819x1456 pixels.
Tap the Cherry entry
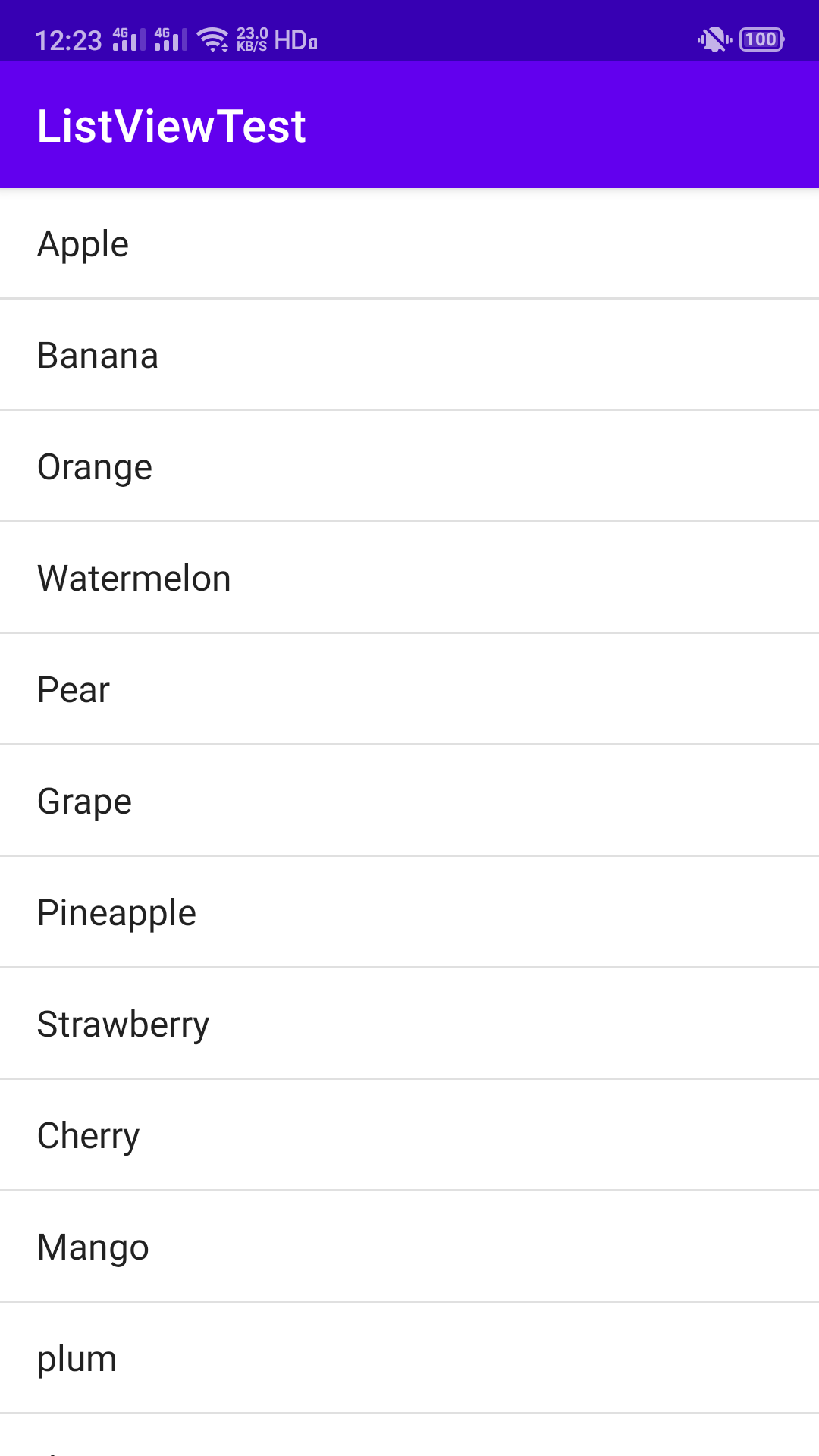89,1136
